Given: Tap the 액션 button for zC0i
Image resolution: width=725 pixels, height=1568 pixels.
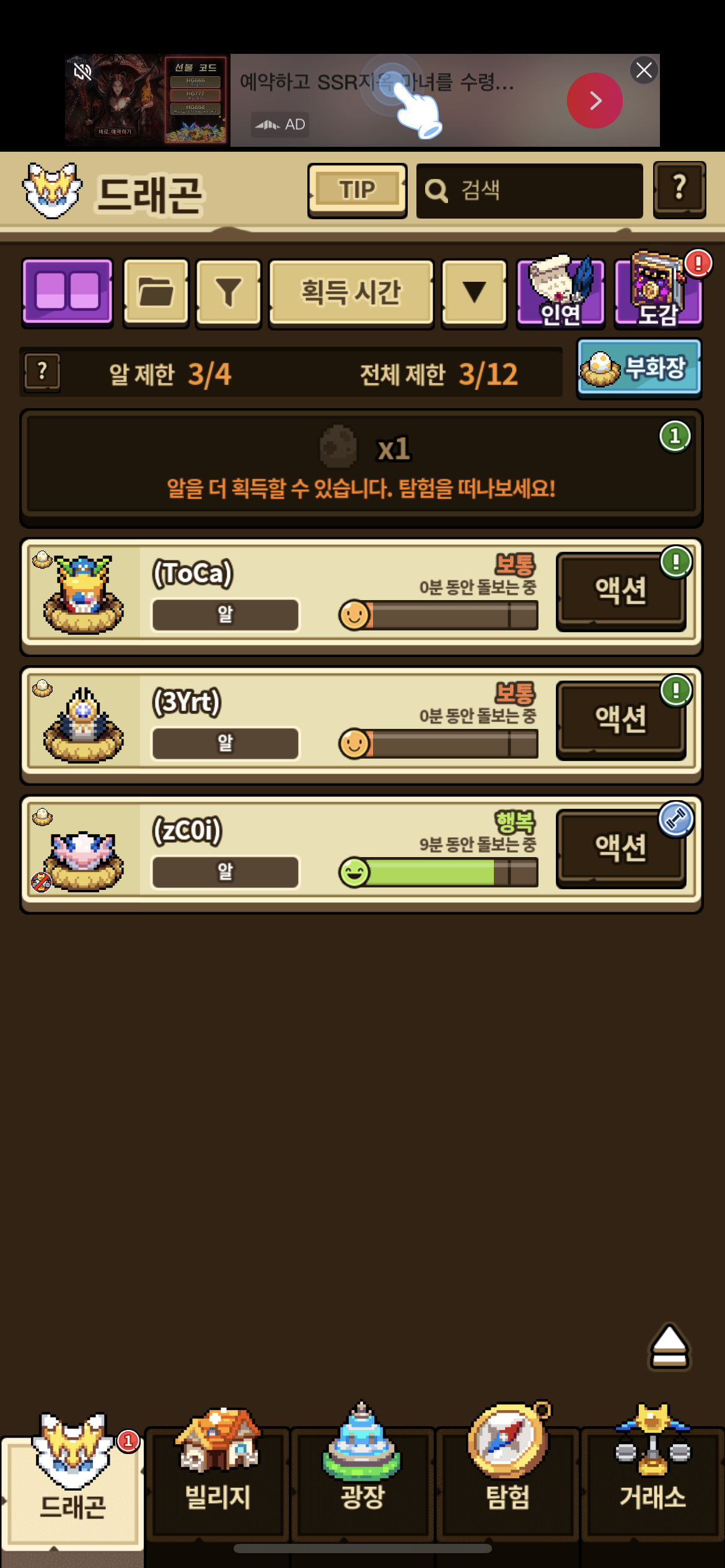Looking at the screenshot, I should tap(620, 848).
